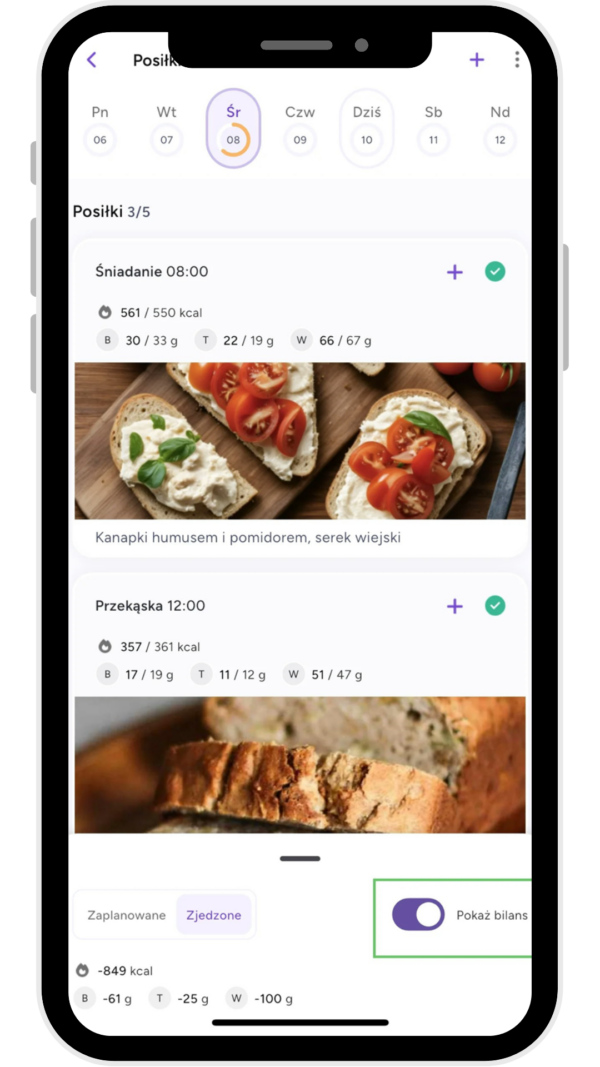Select Tuesday 07 in the week strip
Screen dimensions: 600x1067
[167, 128]
